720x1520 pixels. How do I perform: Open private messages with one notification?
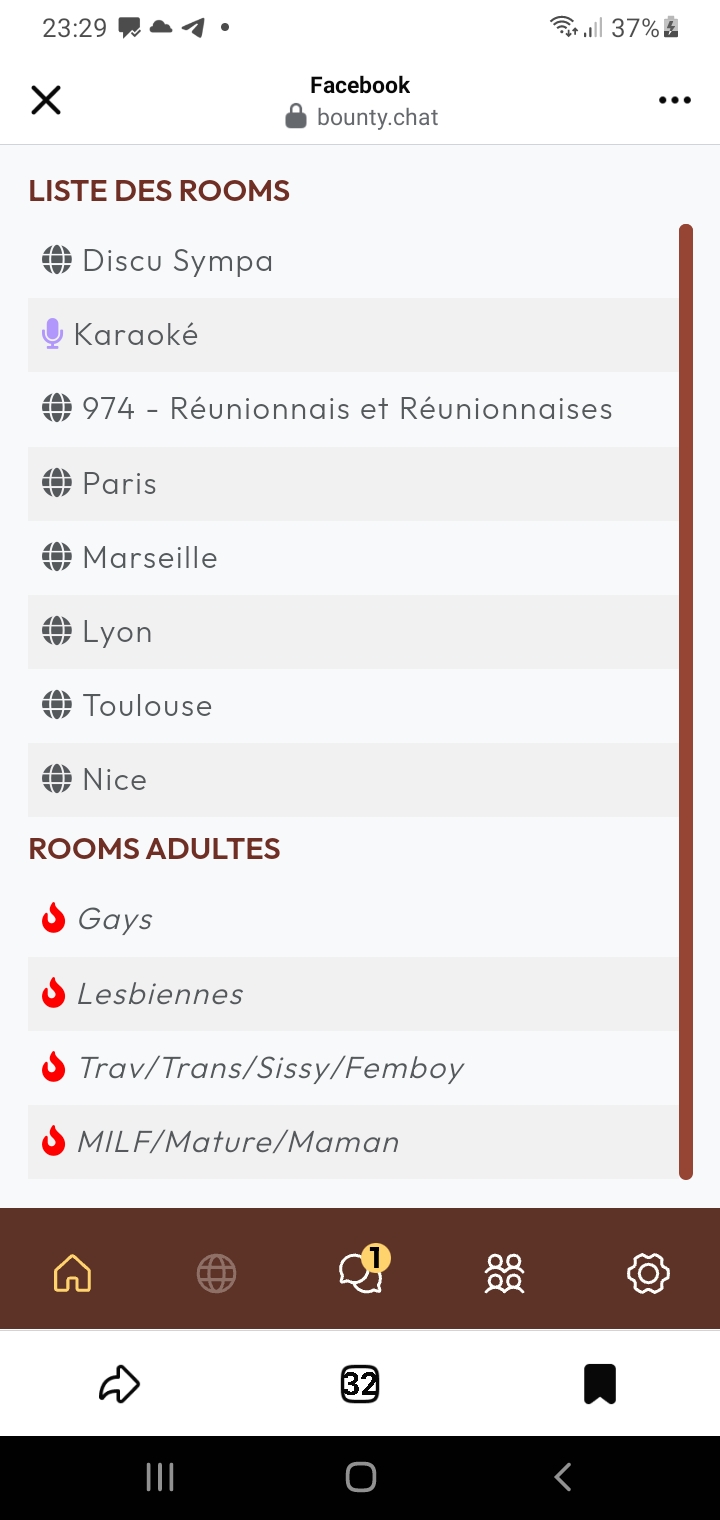coord(362,1271)
